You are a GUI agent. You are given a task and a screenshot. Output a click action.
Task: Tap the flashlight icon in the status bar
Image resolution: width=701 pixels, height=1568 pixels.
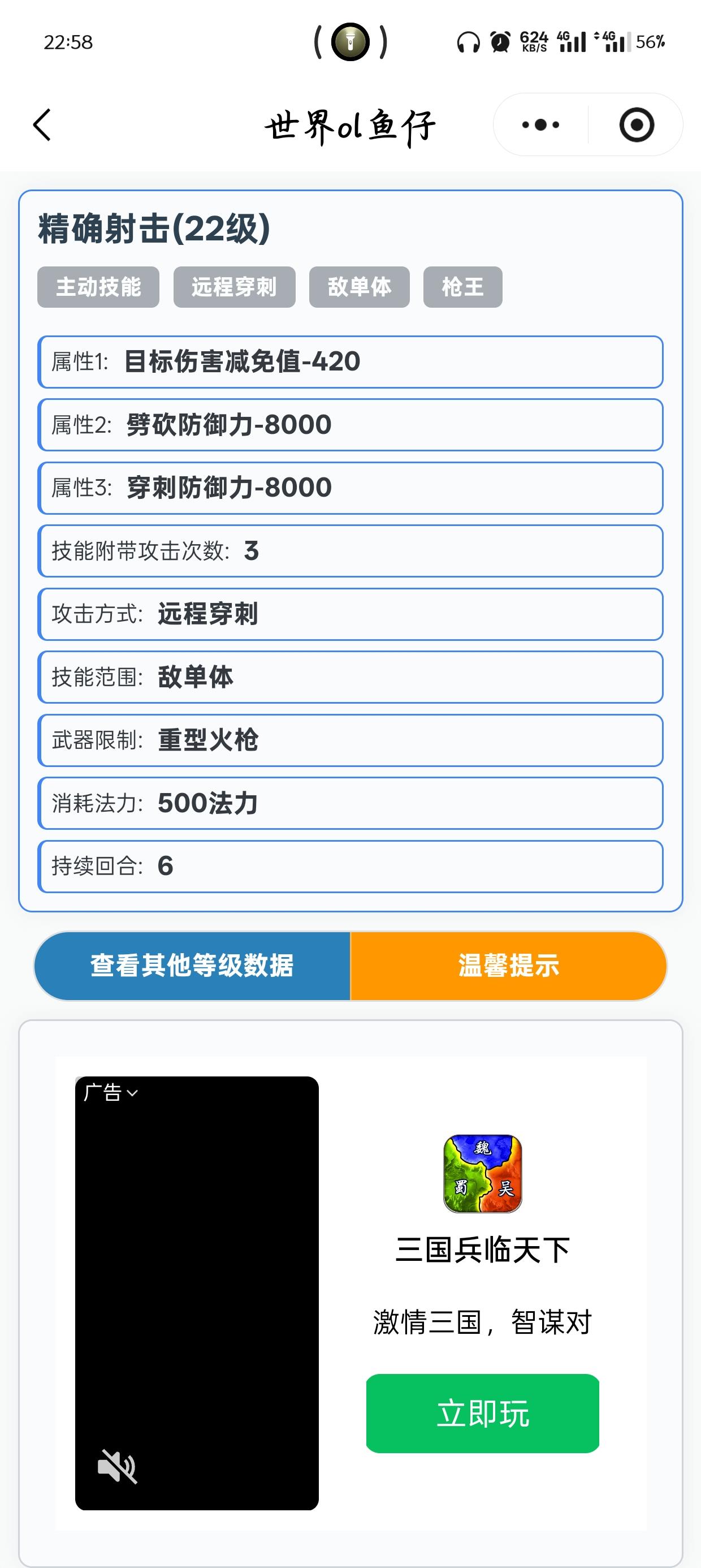point(350,42)
